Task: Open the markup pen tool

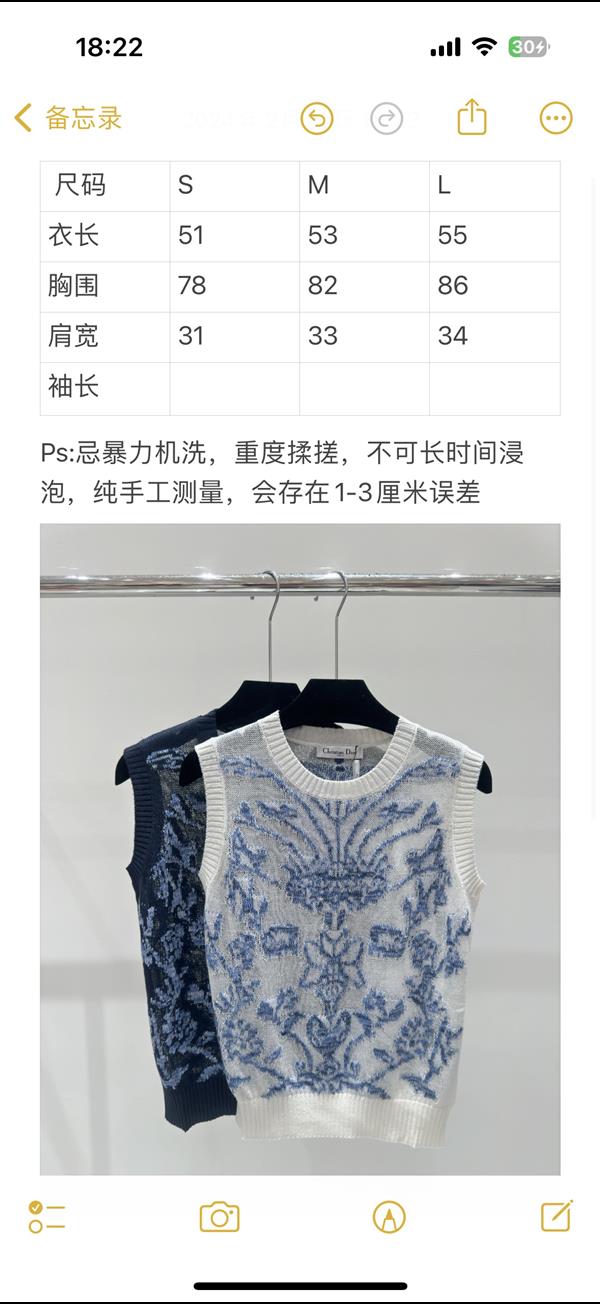Action: [x=389, y=1217]
